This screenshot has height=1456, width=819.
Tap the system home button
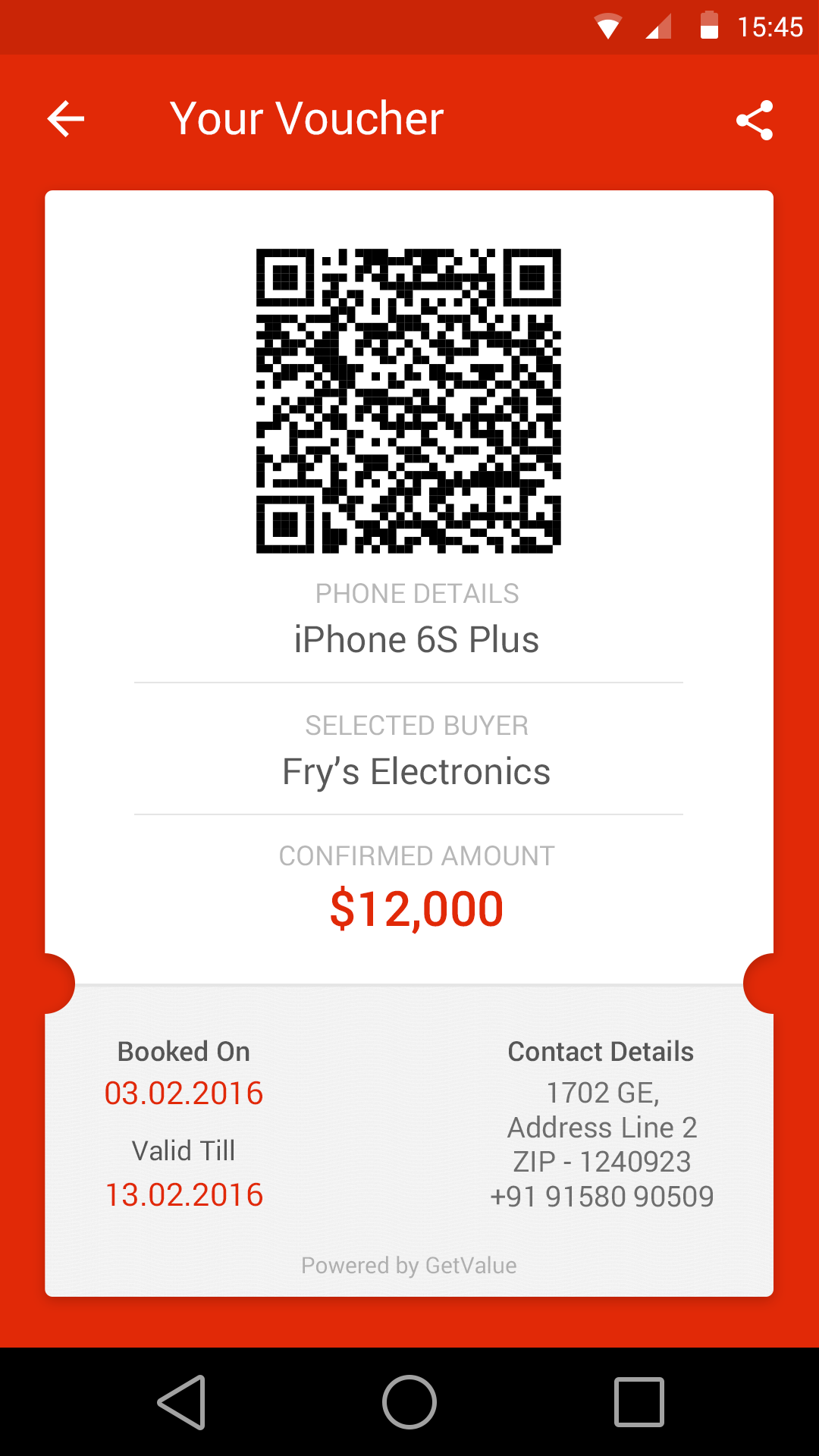point(409,1402)
